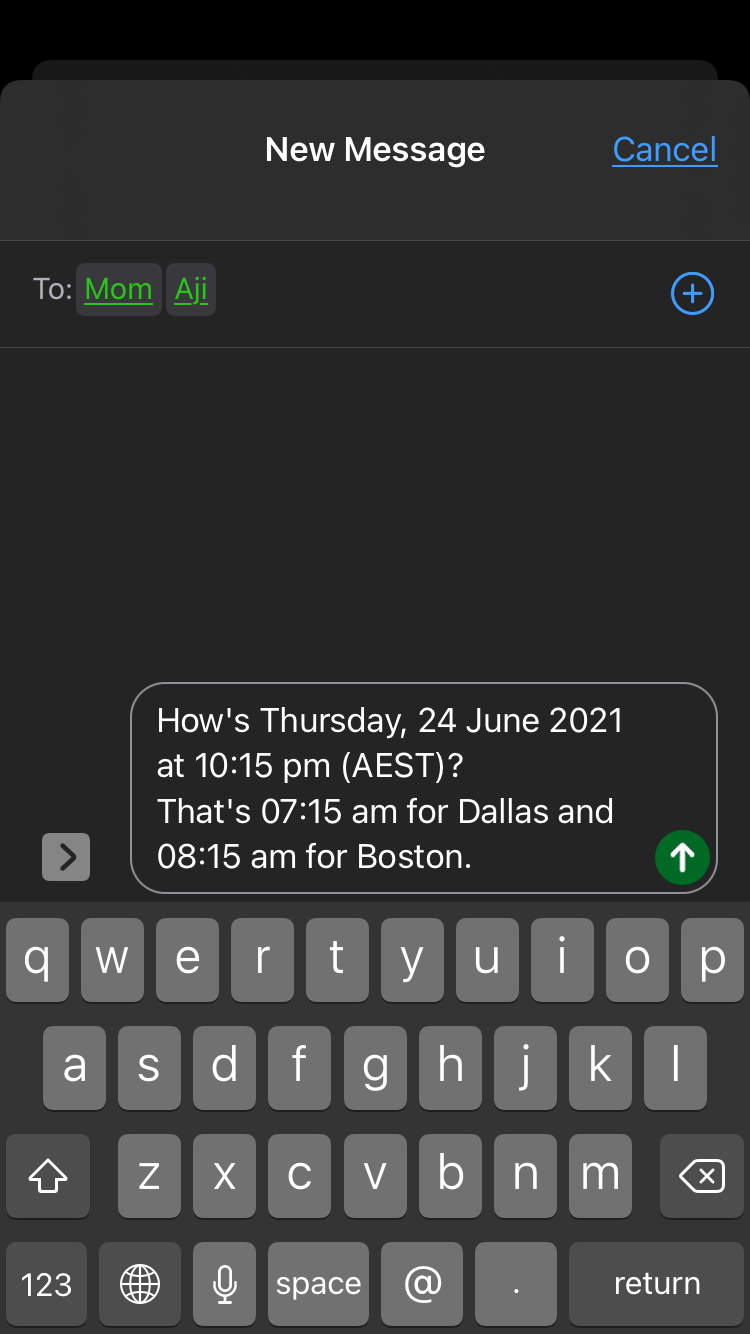Tap the return key
Screen dimensions: 750x1334
pyautogui.click(x=657, y=1284)
